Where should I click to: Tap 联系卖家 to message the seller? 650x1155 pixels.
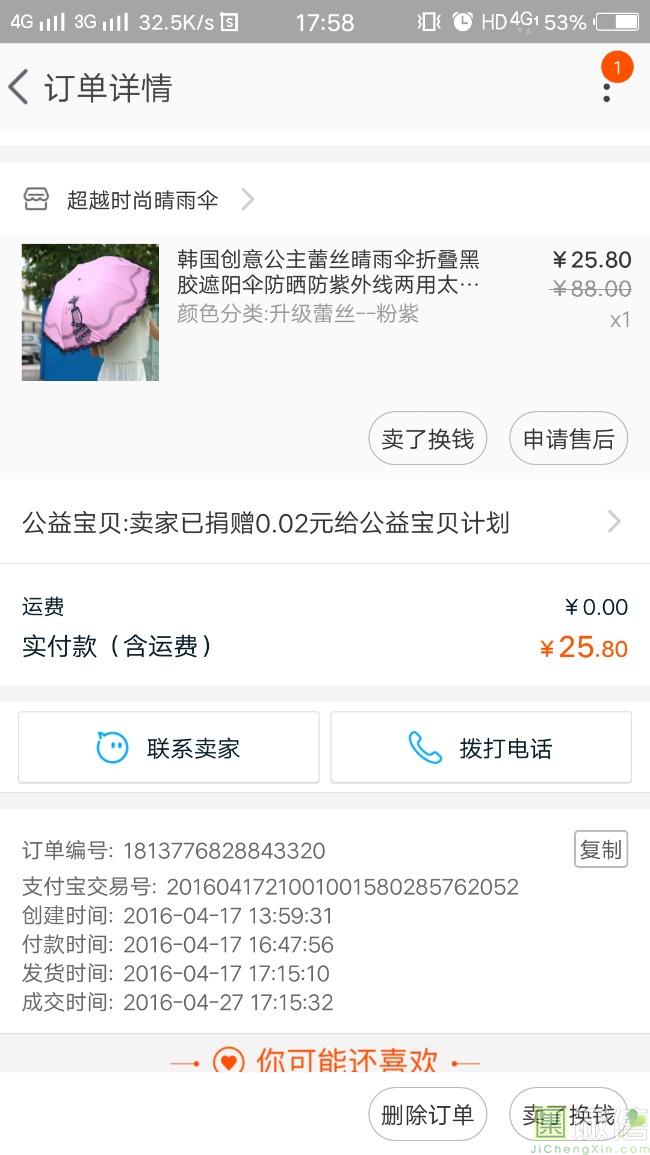coord(169,748)
